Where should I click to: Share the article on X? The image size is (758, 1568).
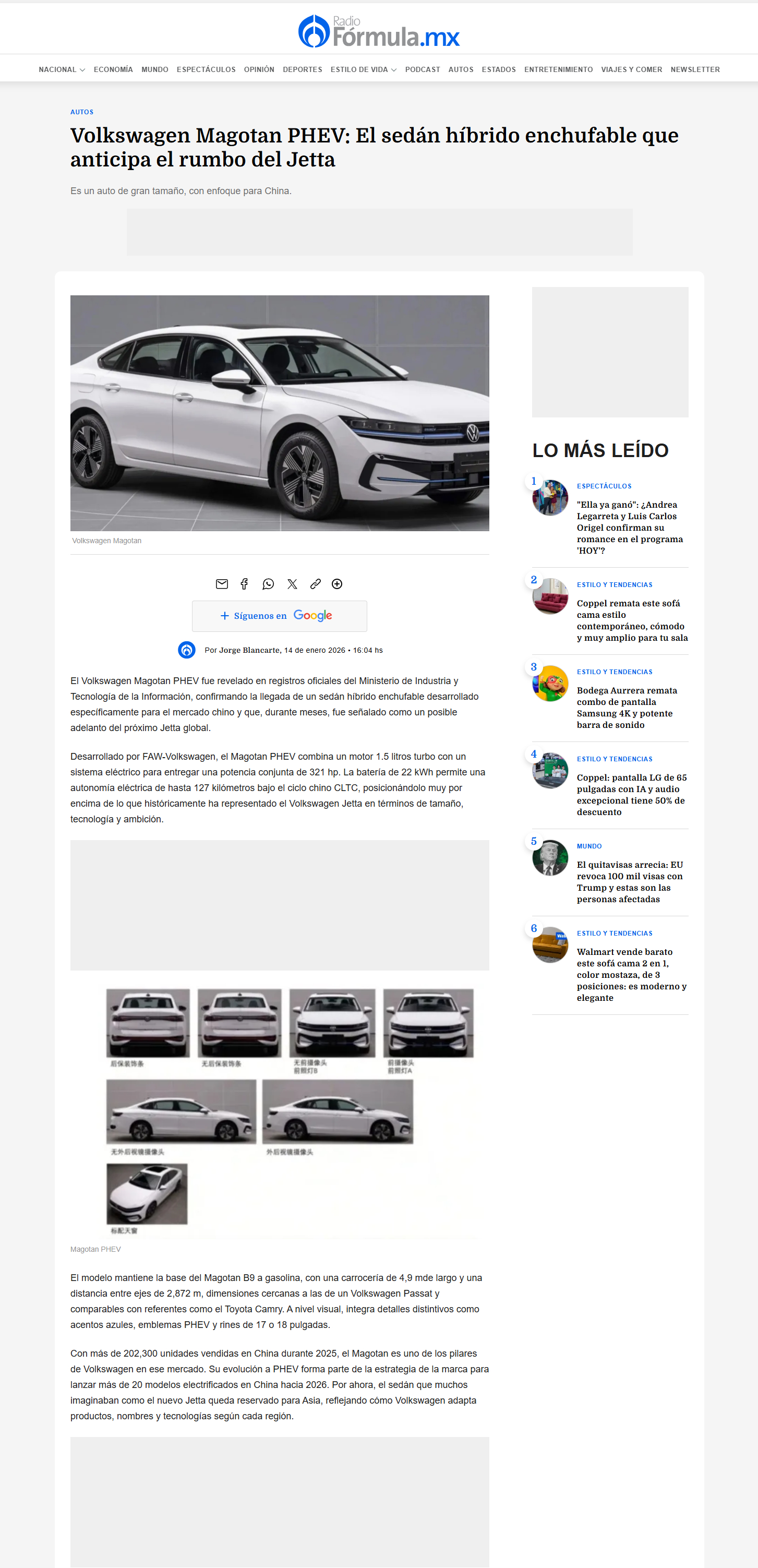(x=292, y=584)
